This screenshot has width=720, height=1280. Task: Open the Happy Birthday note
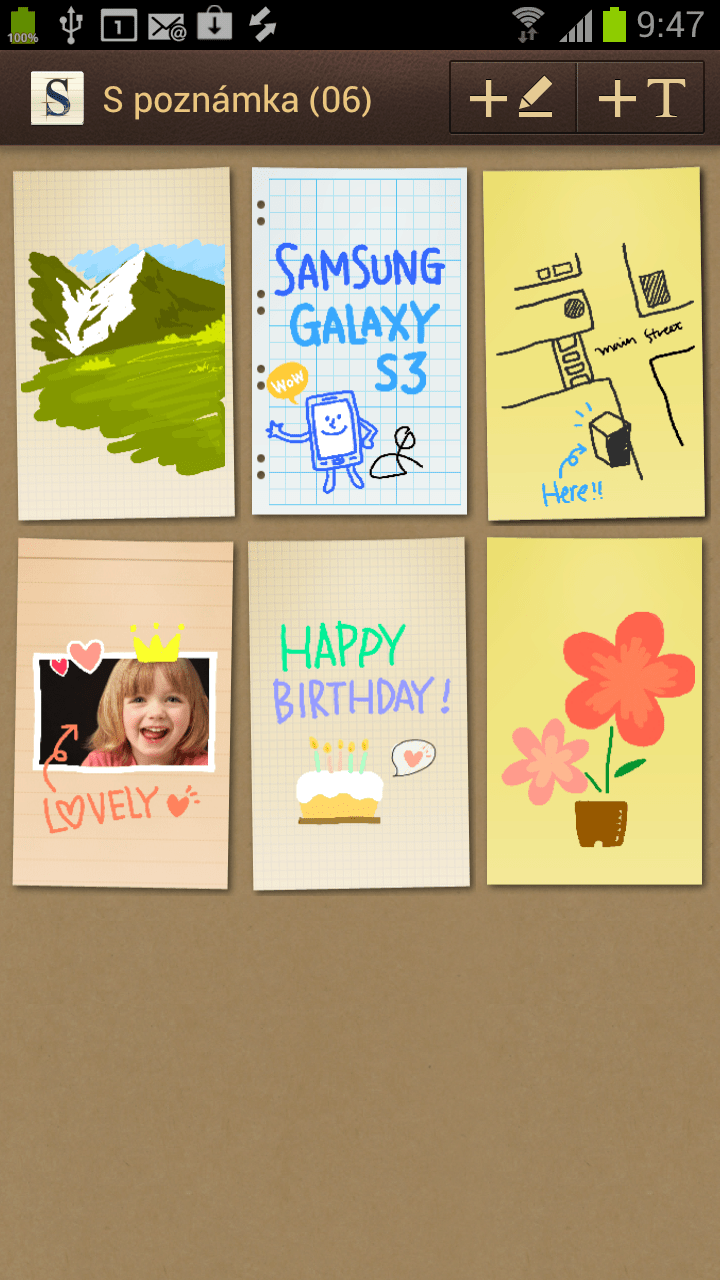pos(359,713)
